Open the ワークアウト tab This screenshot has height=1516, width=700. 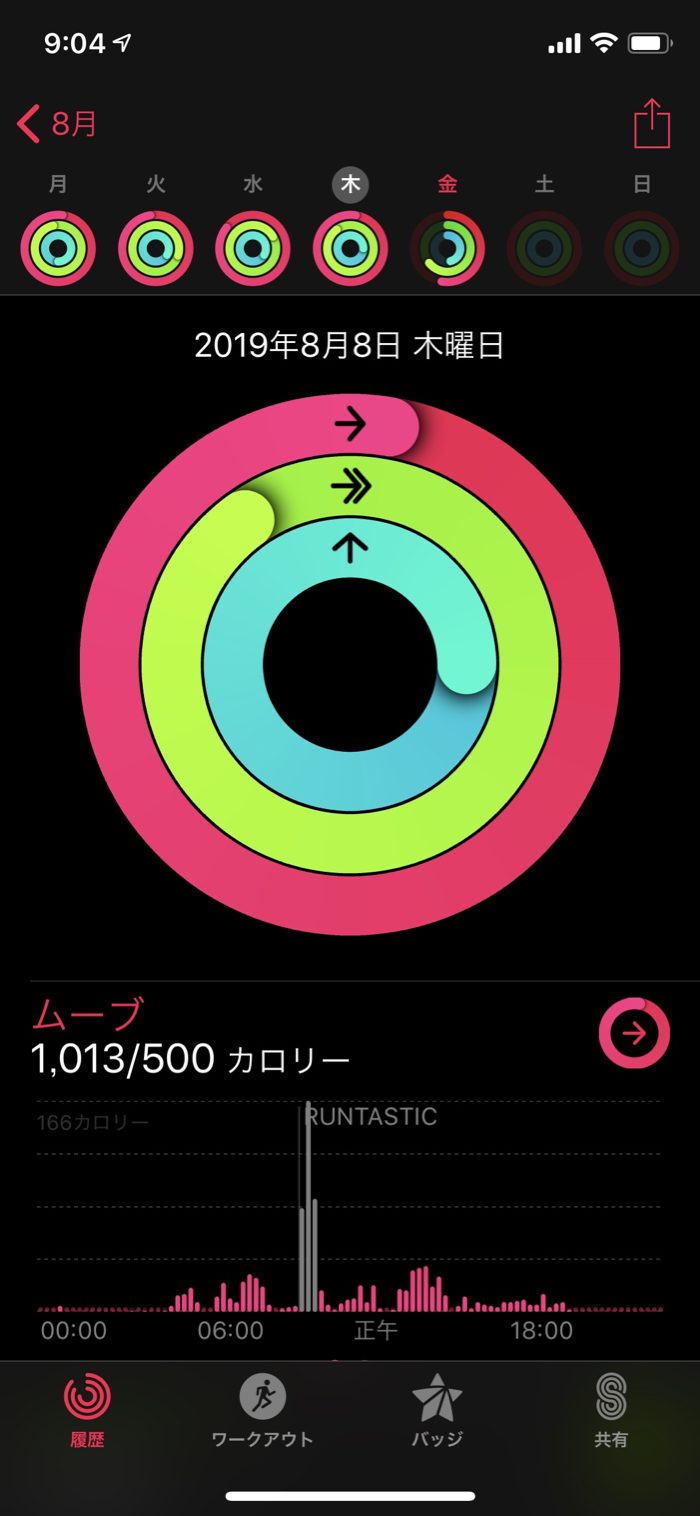[x=263, y=1410]
